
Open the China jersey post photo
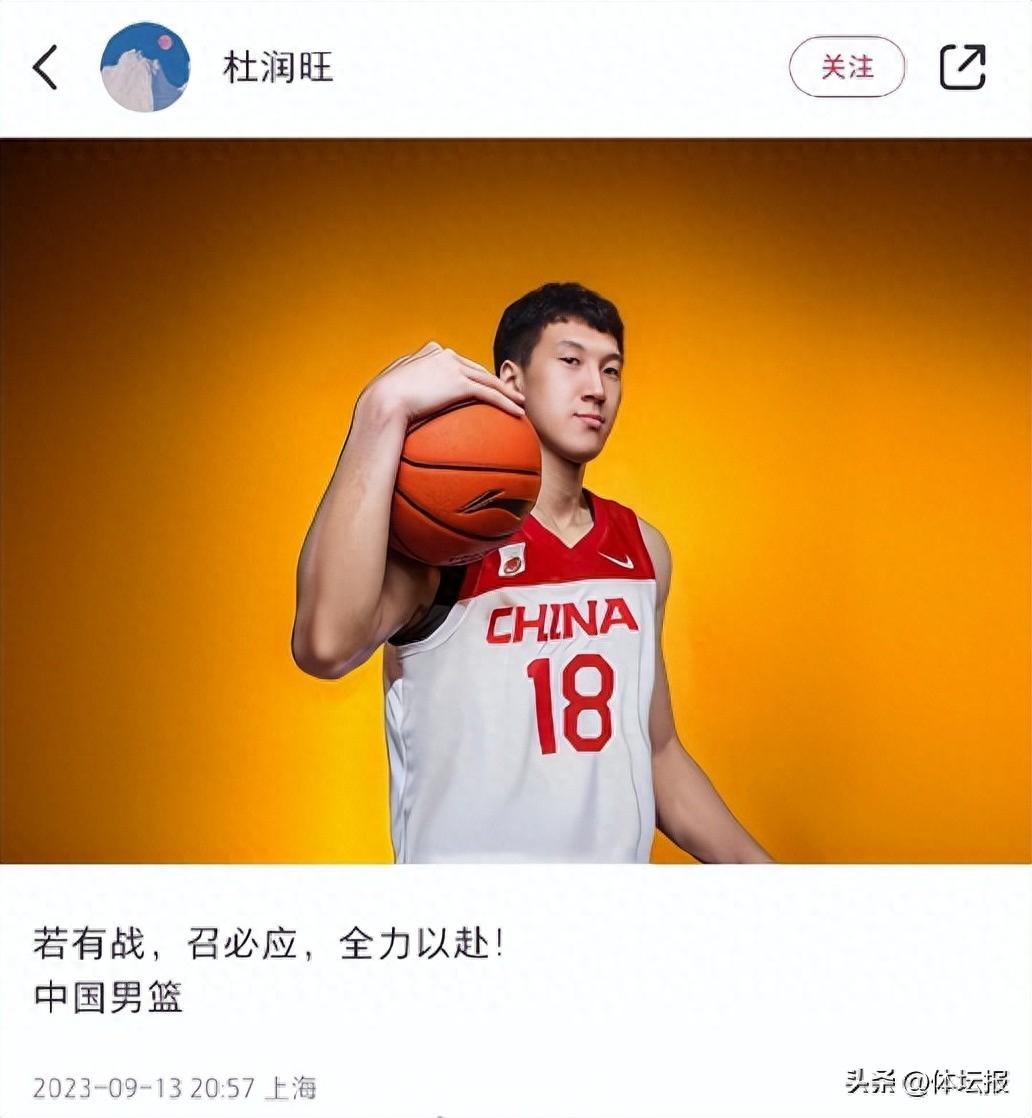tap(516, 500)
